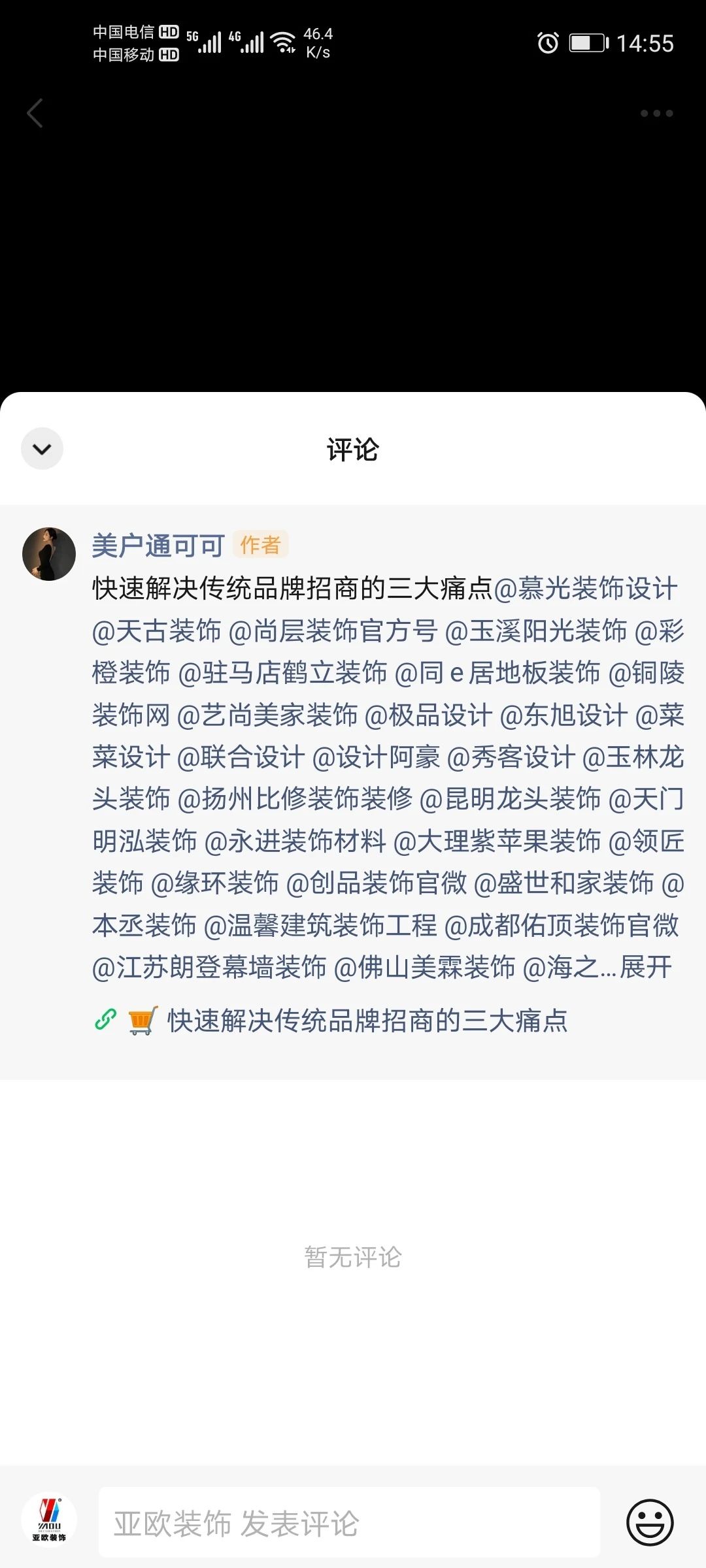Open the mention @极品设计
The image size is (706, 1568).
coord(428,715)
